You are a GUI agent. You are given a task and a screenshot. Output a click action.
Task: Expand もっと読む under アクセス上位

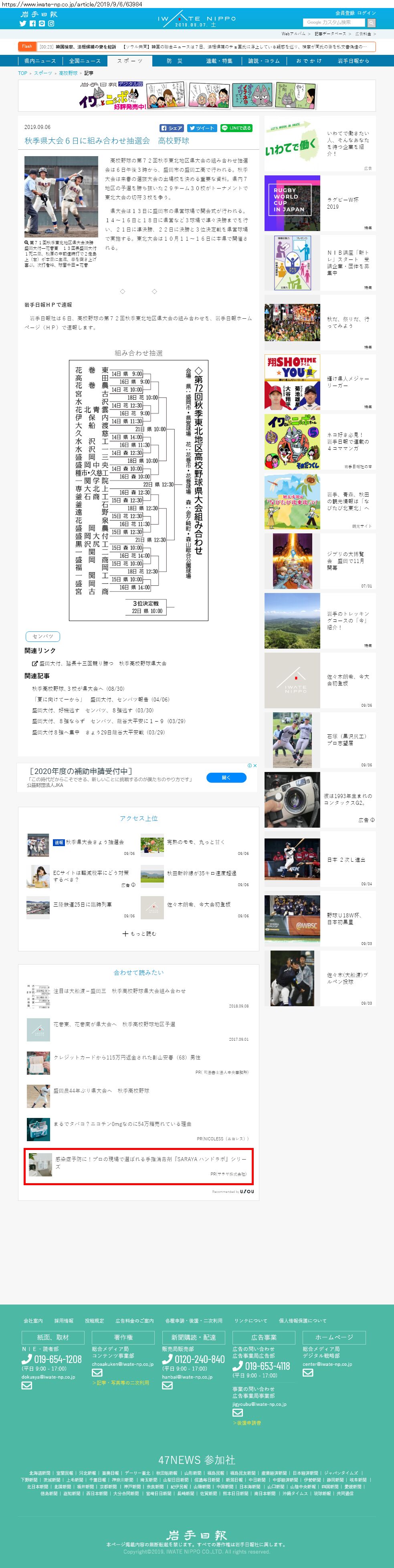(x=139, y=933)
